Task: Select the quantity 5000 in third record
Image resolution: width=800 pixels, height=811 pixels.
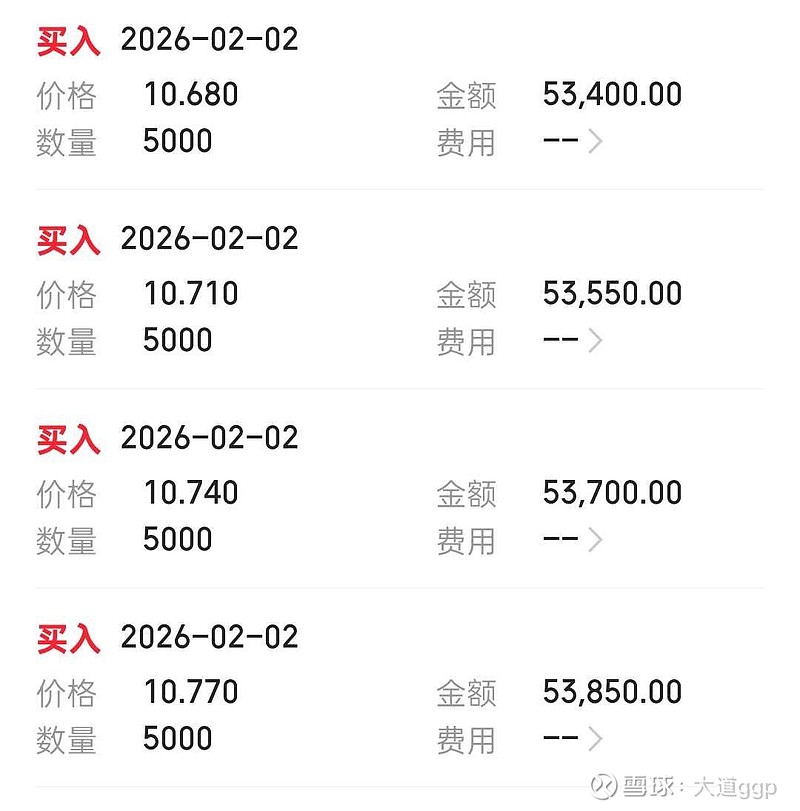Action: click(180, 540)
